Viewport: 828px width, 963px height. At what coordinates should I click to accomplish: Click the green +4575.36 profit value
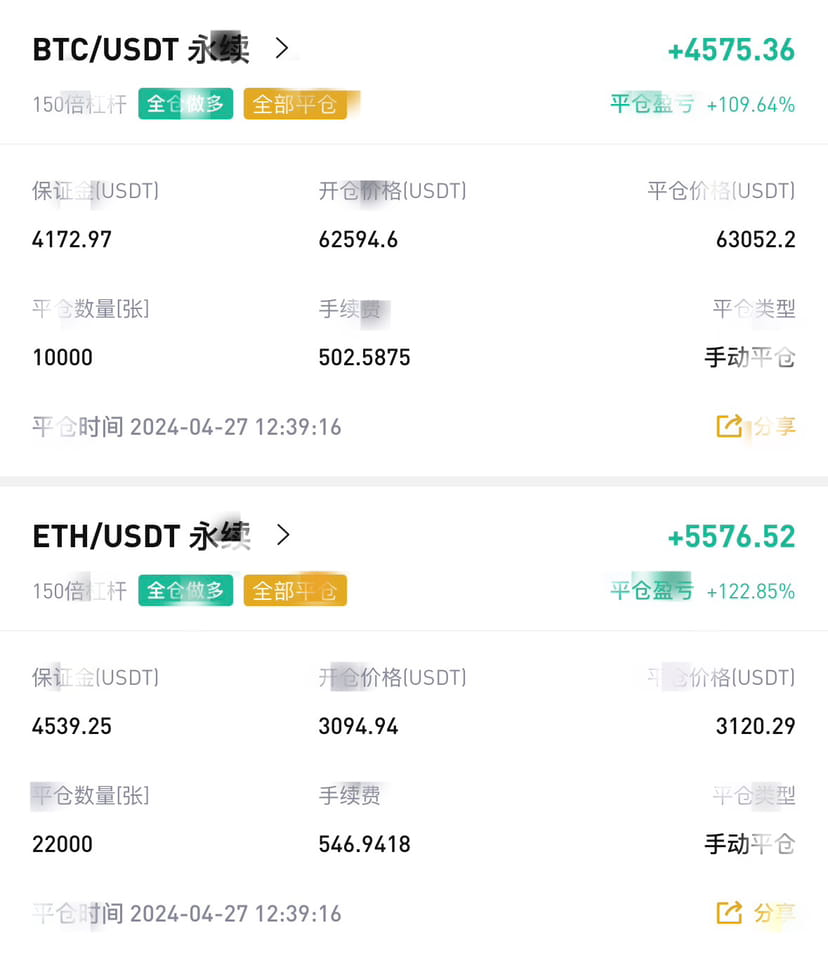click(731, 49)
